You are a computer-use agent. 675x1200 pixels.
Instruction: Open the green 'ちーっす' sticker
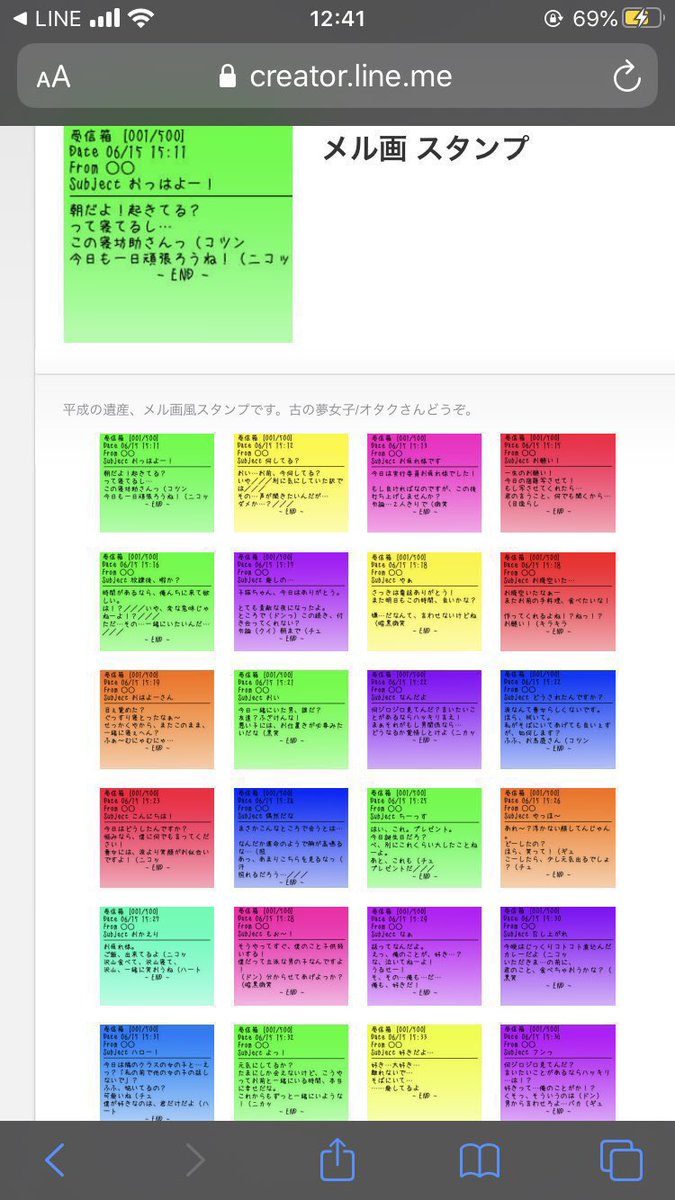(424, 837)
